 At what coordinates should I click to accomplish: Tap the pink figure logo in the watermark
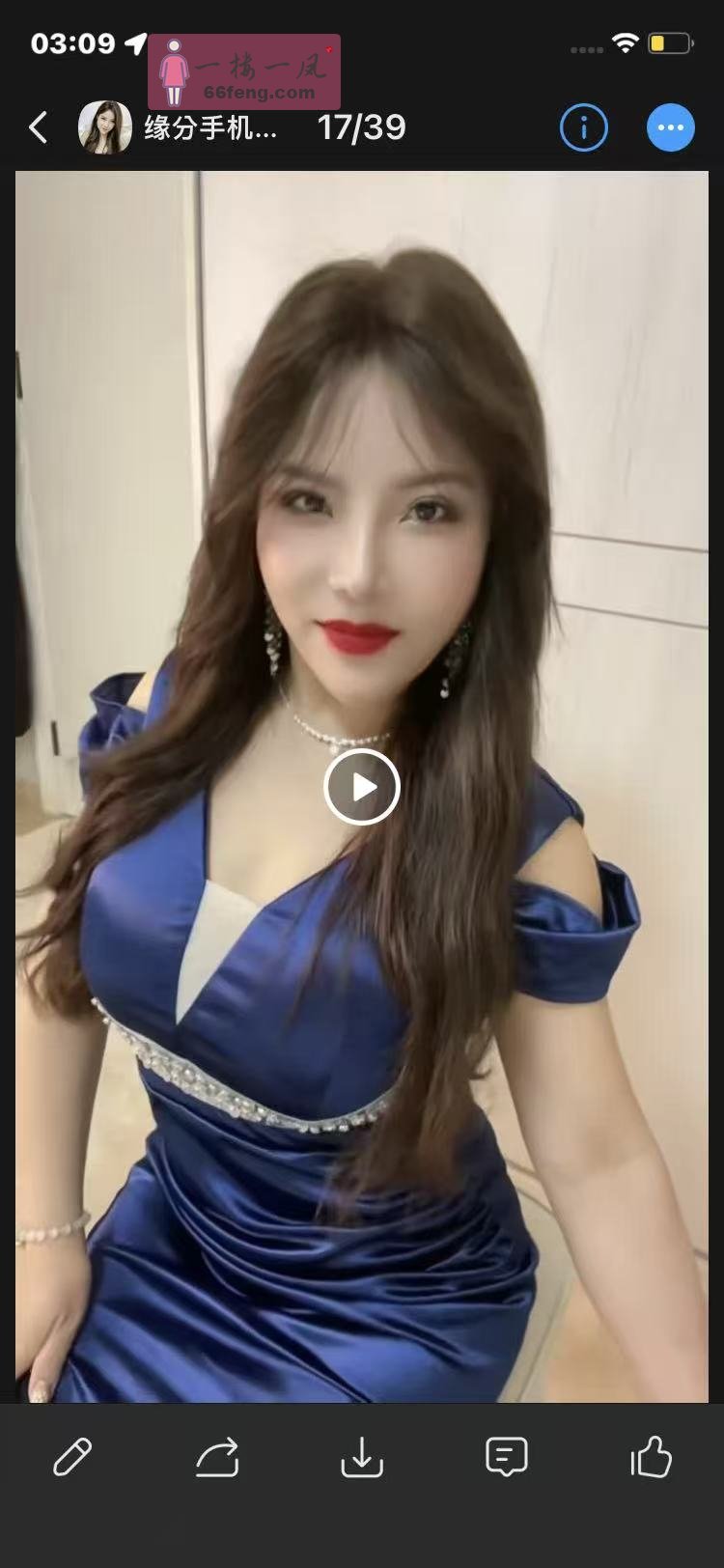click(x=174, y=72)
